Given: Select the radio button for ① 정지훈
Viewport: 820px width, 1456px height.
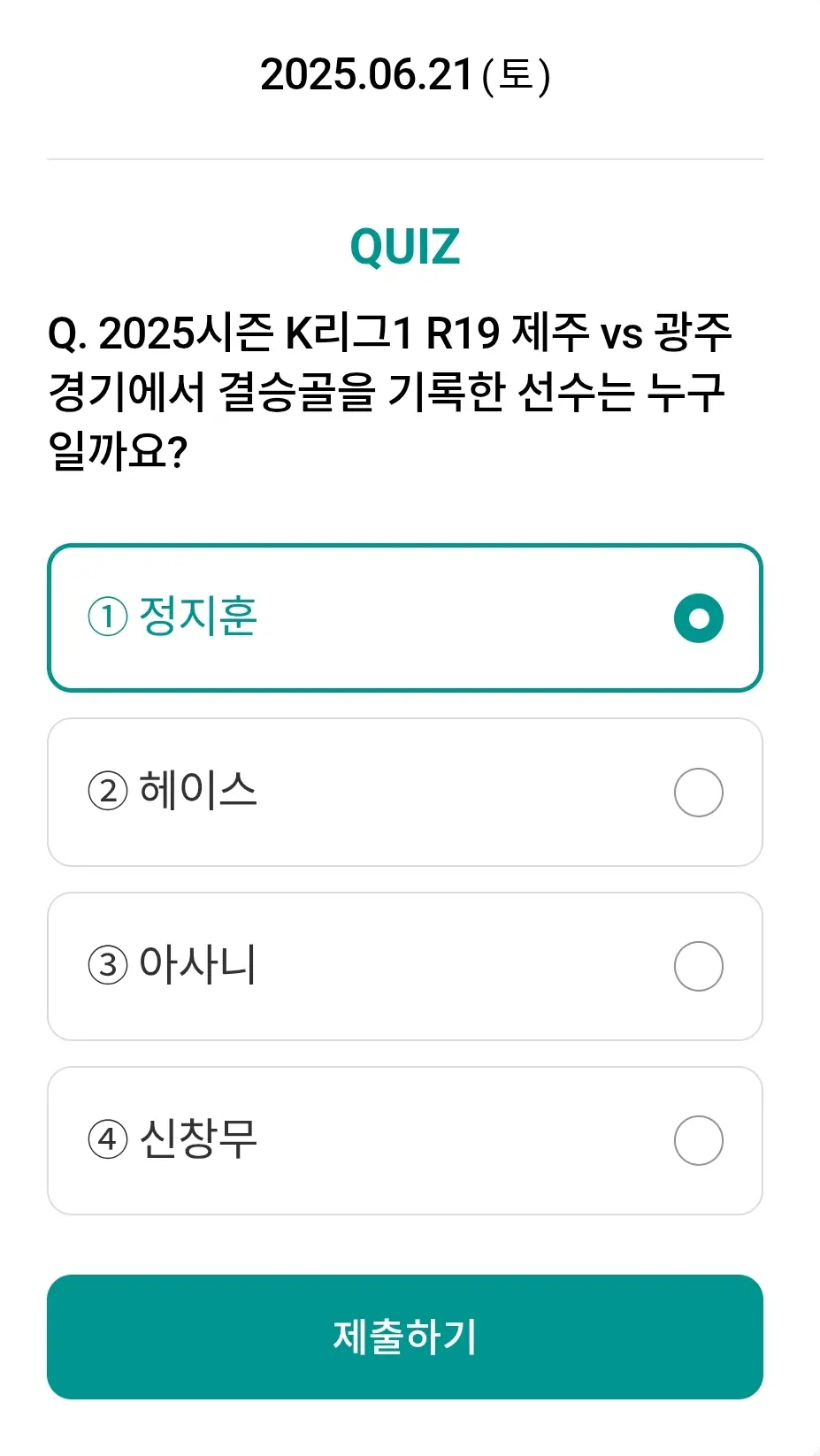Looking at the screenshot, I should click(x=698, y=617).
